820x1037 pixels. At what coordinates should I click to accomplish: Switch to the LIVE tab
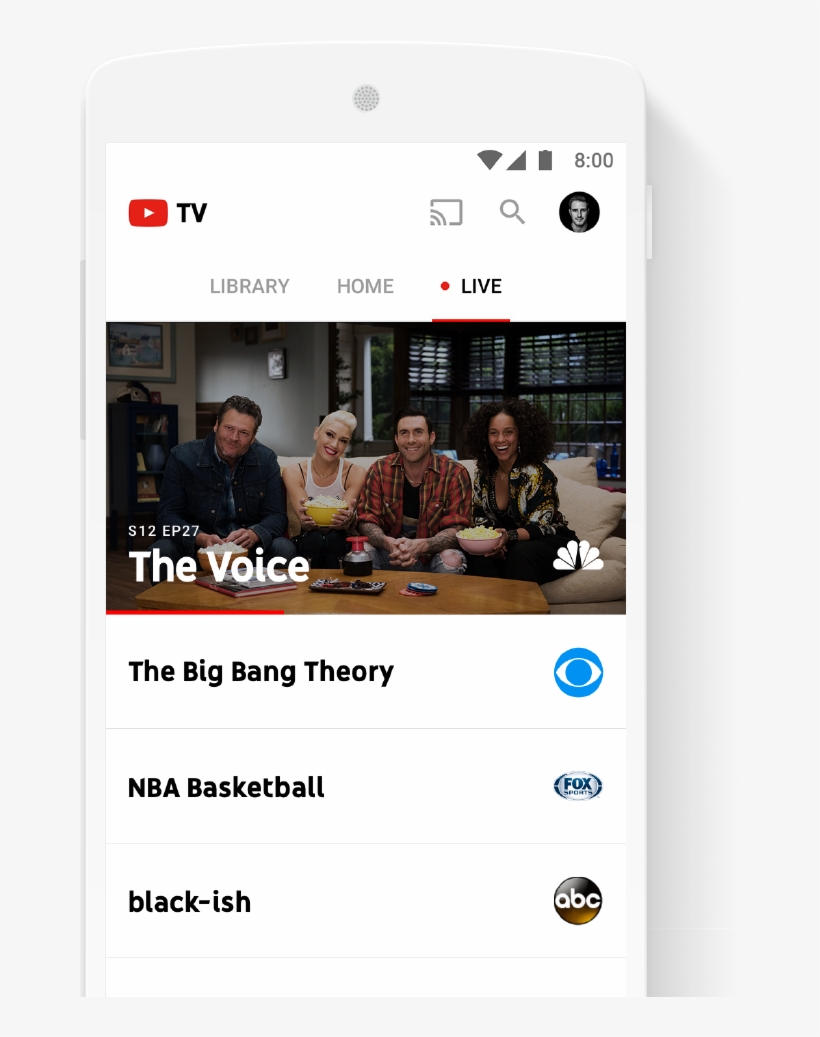click(480, 286)
